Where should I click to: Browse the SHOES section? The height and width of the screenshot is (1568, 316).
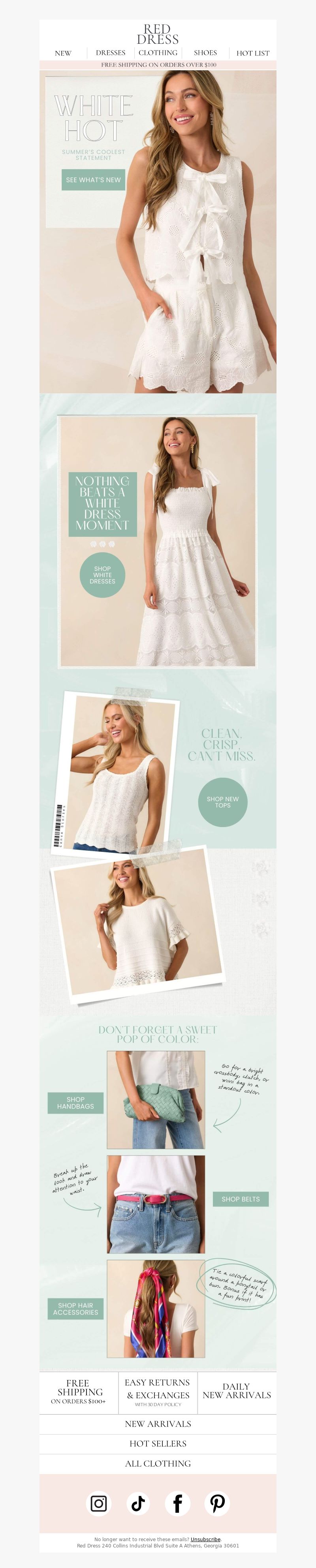click(205, 53)
